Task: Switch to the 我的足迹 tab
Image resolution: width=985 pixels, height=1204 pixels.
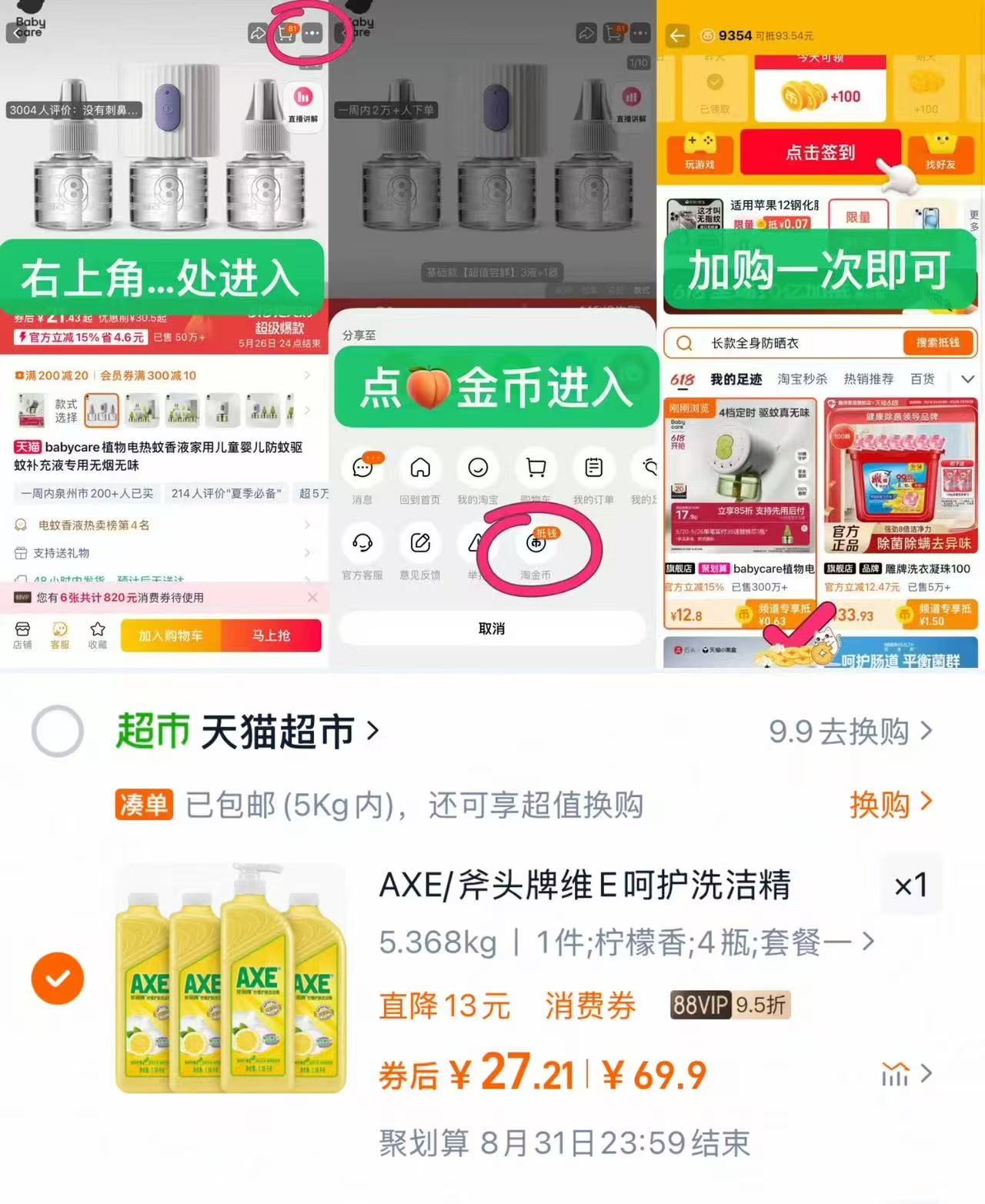Action: coord(735,378)
